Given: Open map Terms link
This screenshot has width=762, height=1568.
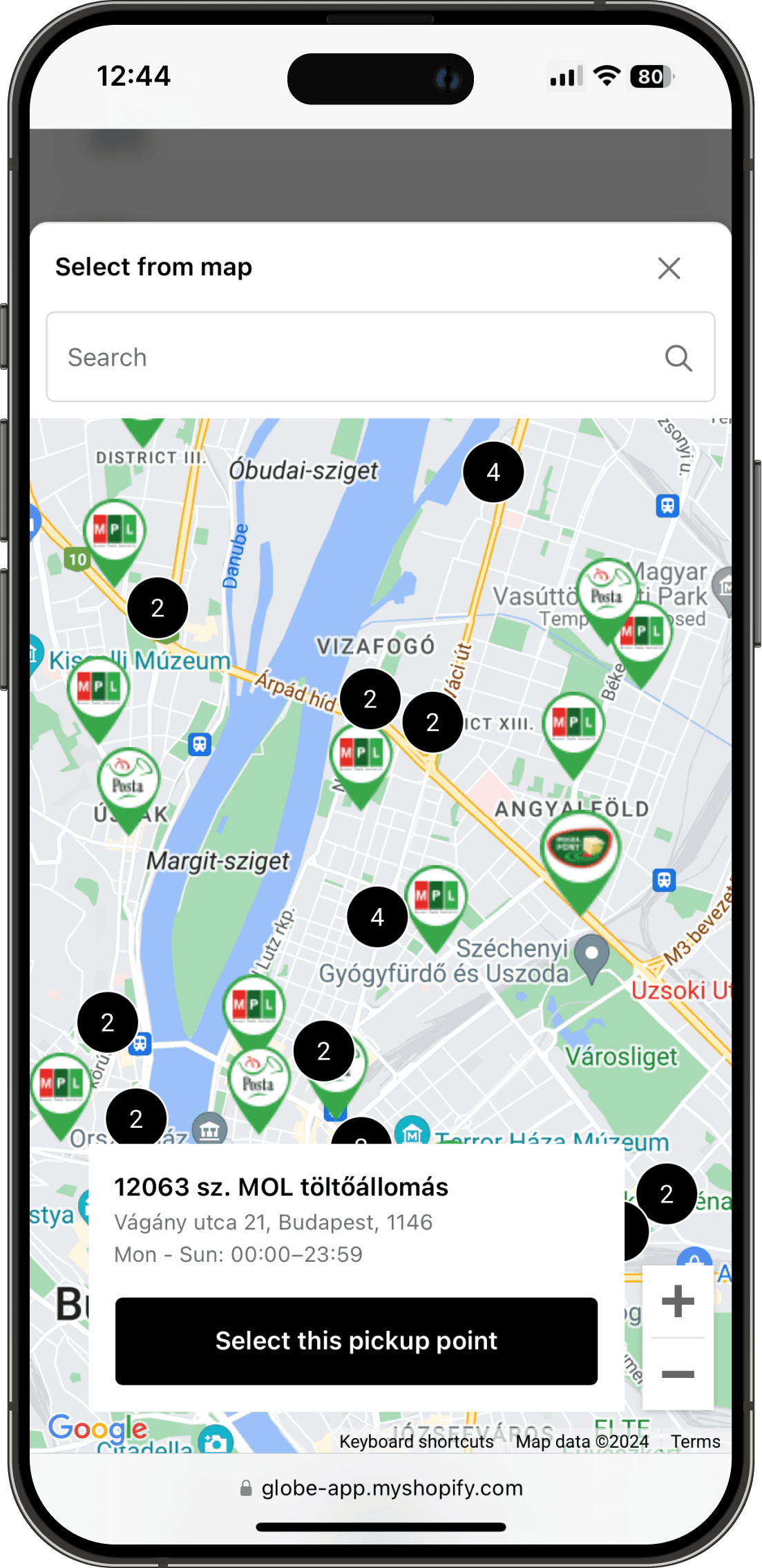Looking at the screenshot, I should tap(695, 1442).
